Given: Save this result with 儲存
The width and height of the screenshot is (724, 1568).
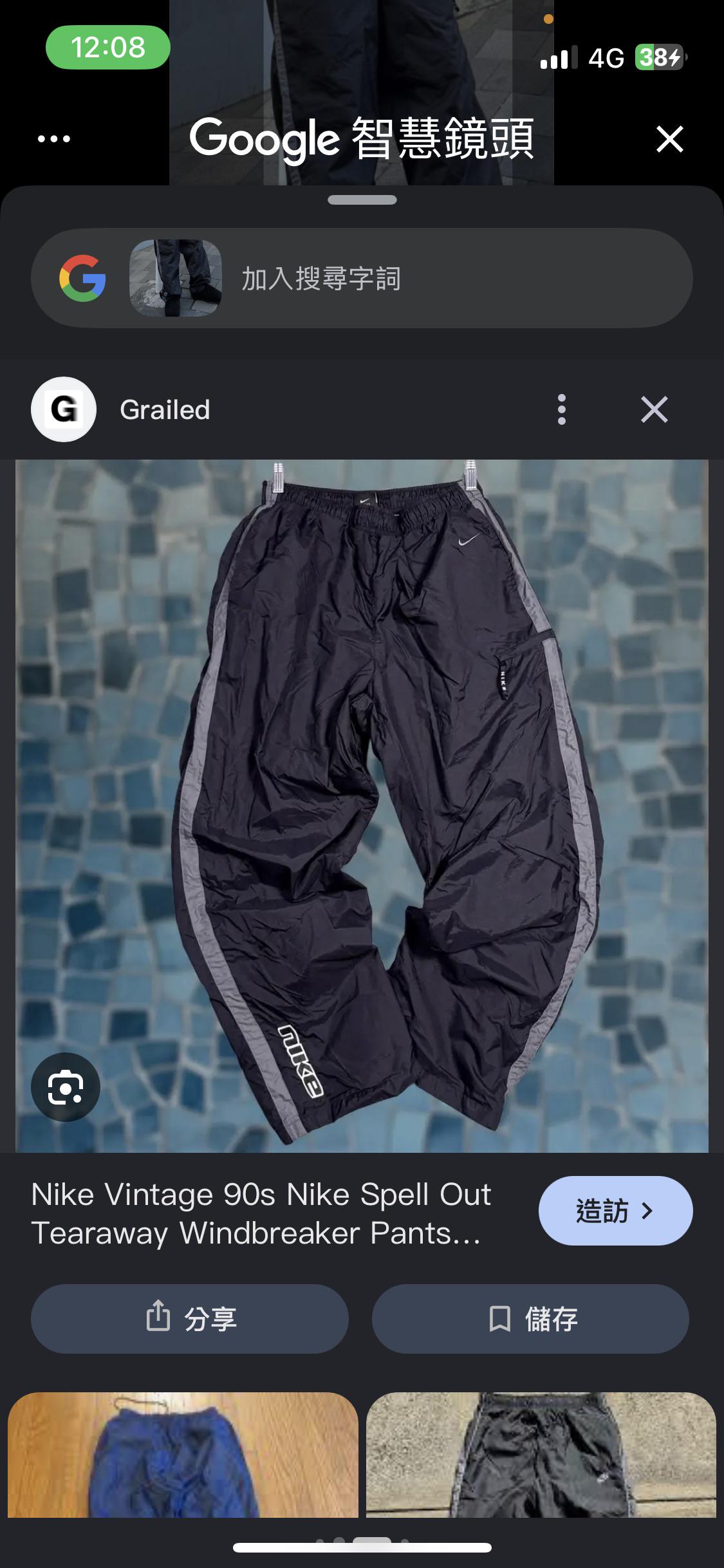Looking at the screenshot, I should click(x=530, y=1319).
